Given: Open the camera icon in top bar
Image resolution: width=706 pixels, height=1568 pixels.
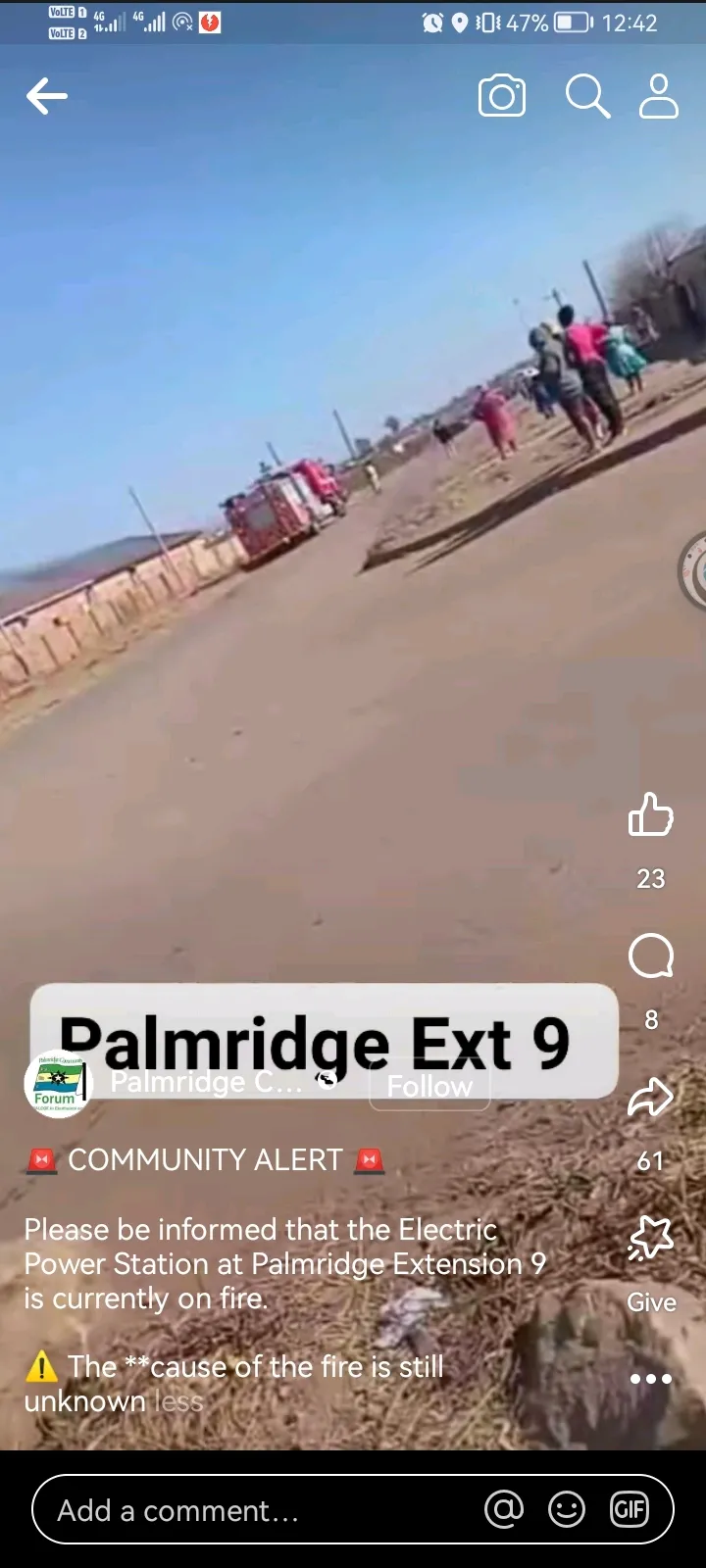Looking at the screenshot, I should click(x=502, y=96).
